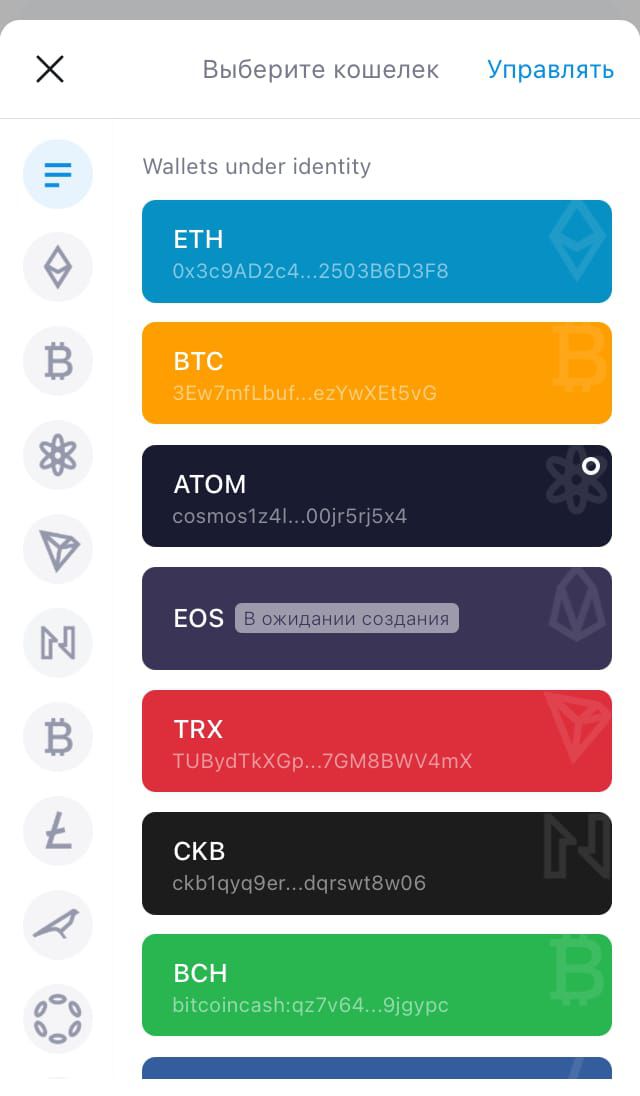Filter by the Litecoin icon
Viewport: 640px width, 1096px height.
58,831
